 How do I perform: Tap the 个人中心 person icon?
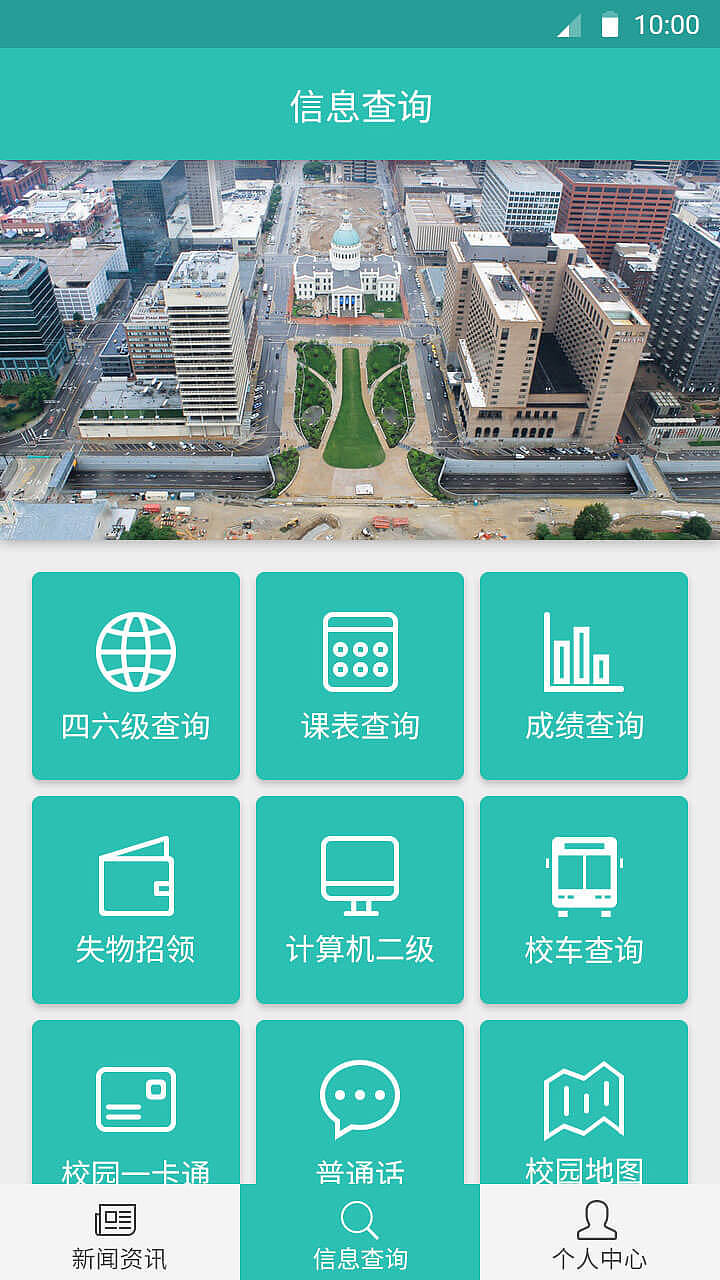pos(599,1220)
